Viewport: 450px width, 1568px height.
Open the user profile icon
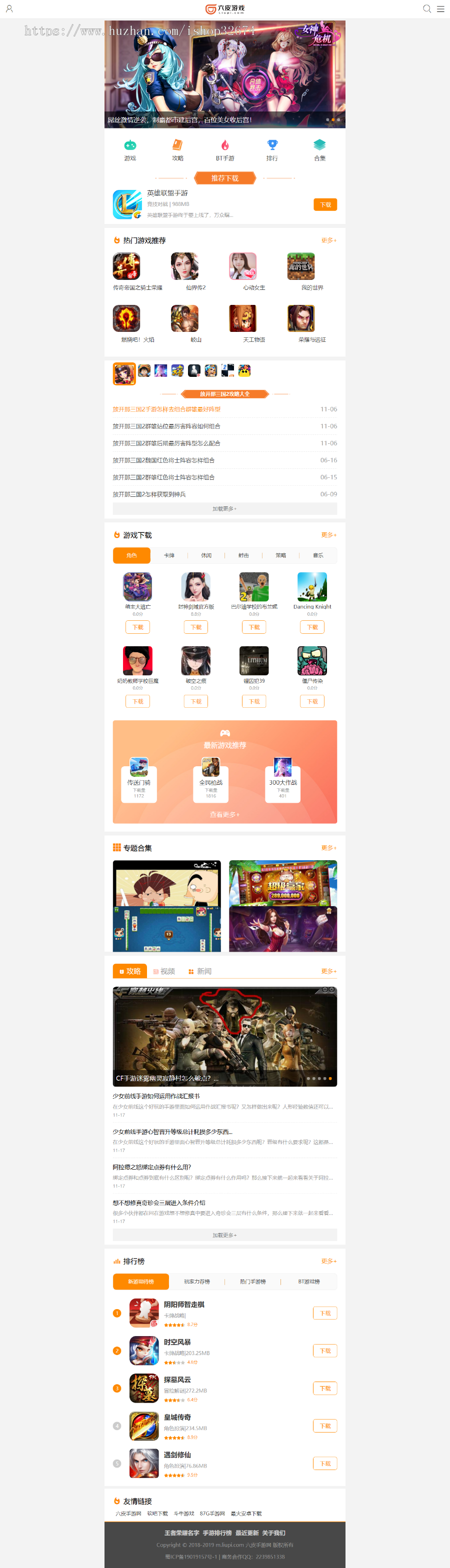tap(9, 8)
